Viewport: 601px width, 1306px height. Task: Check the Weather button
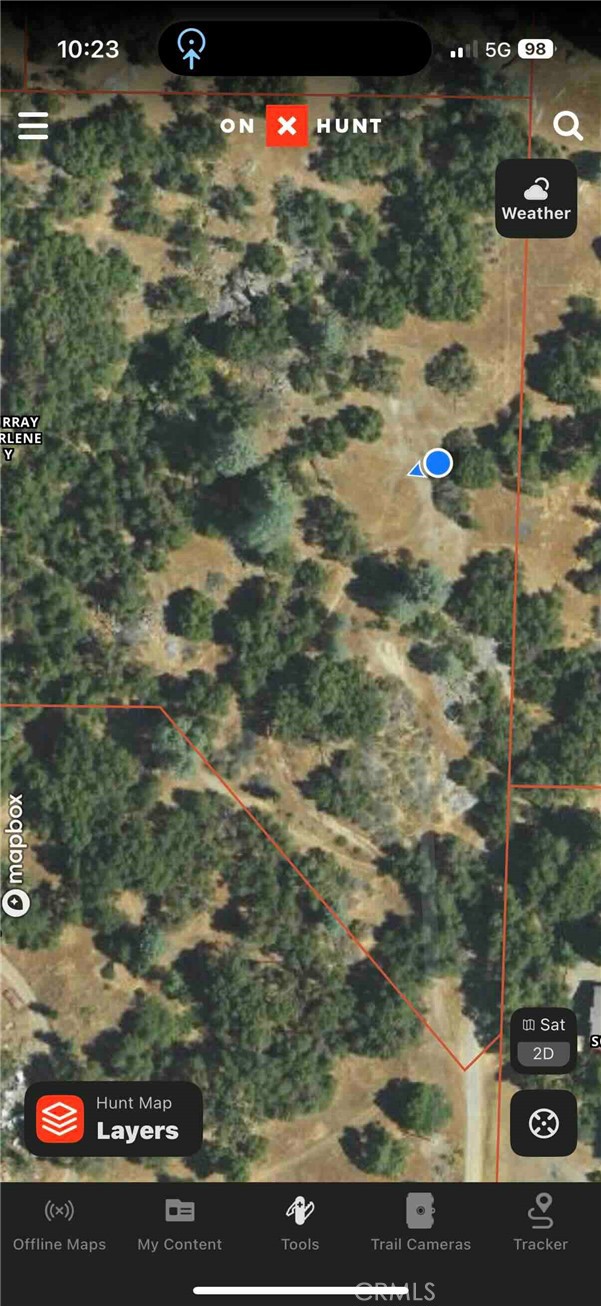pos(536,198)
